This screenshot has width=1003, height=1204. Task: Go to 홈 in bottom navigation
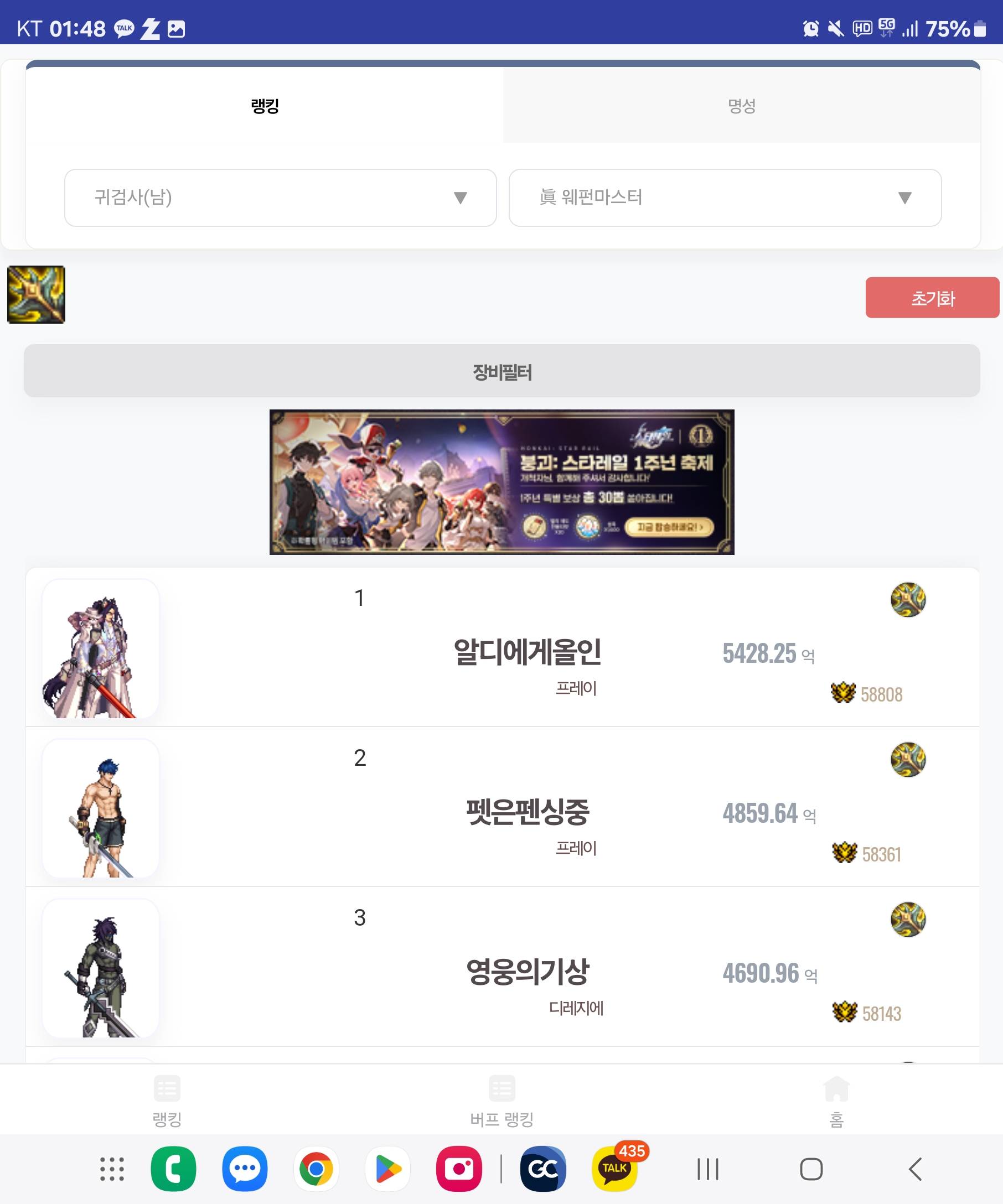pos(835,1101)
